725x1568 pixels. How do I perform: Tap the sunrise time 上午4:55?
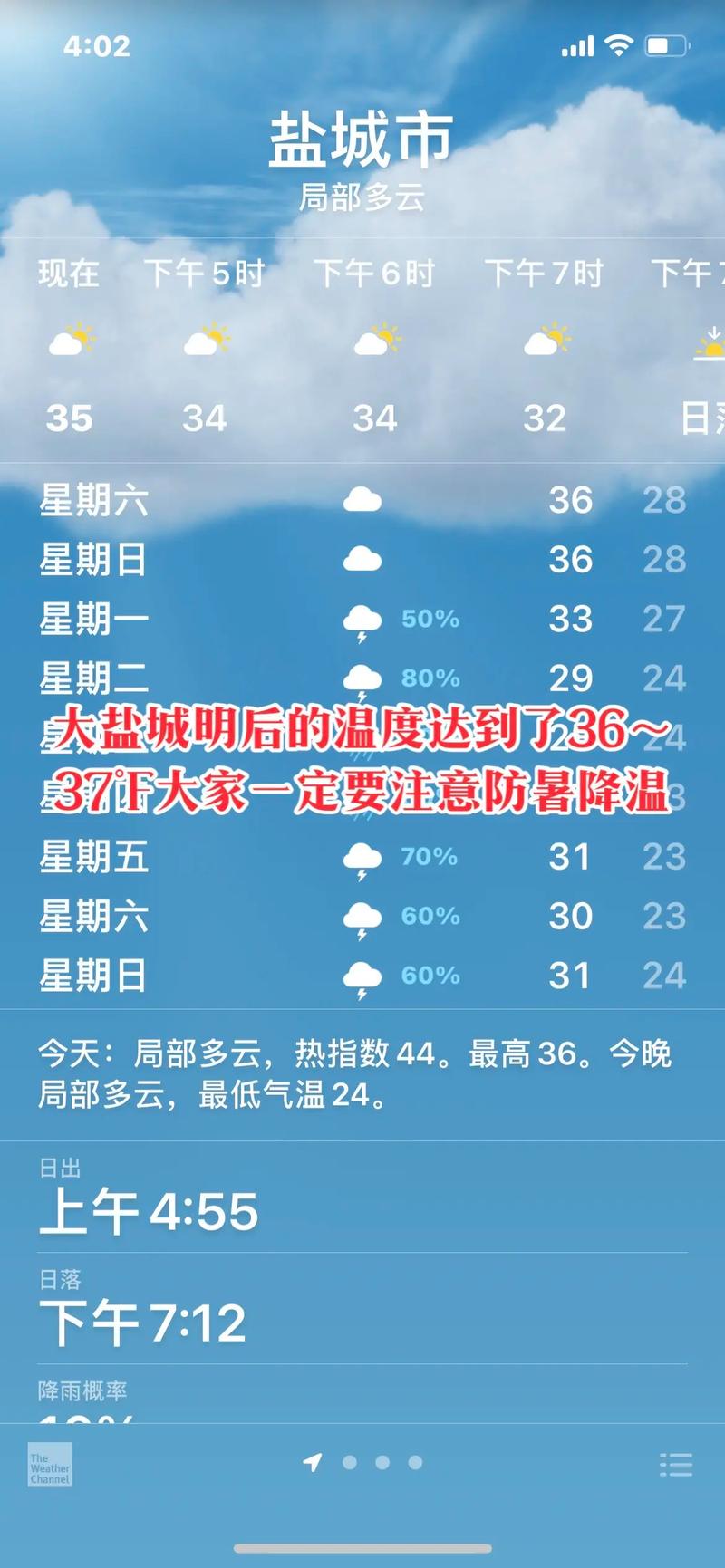pos(148,1209)
